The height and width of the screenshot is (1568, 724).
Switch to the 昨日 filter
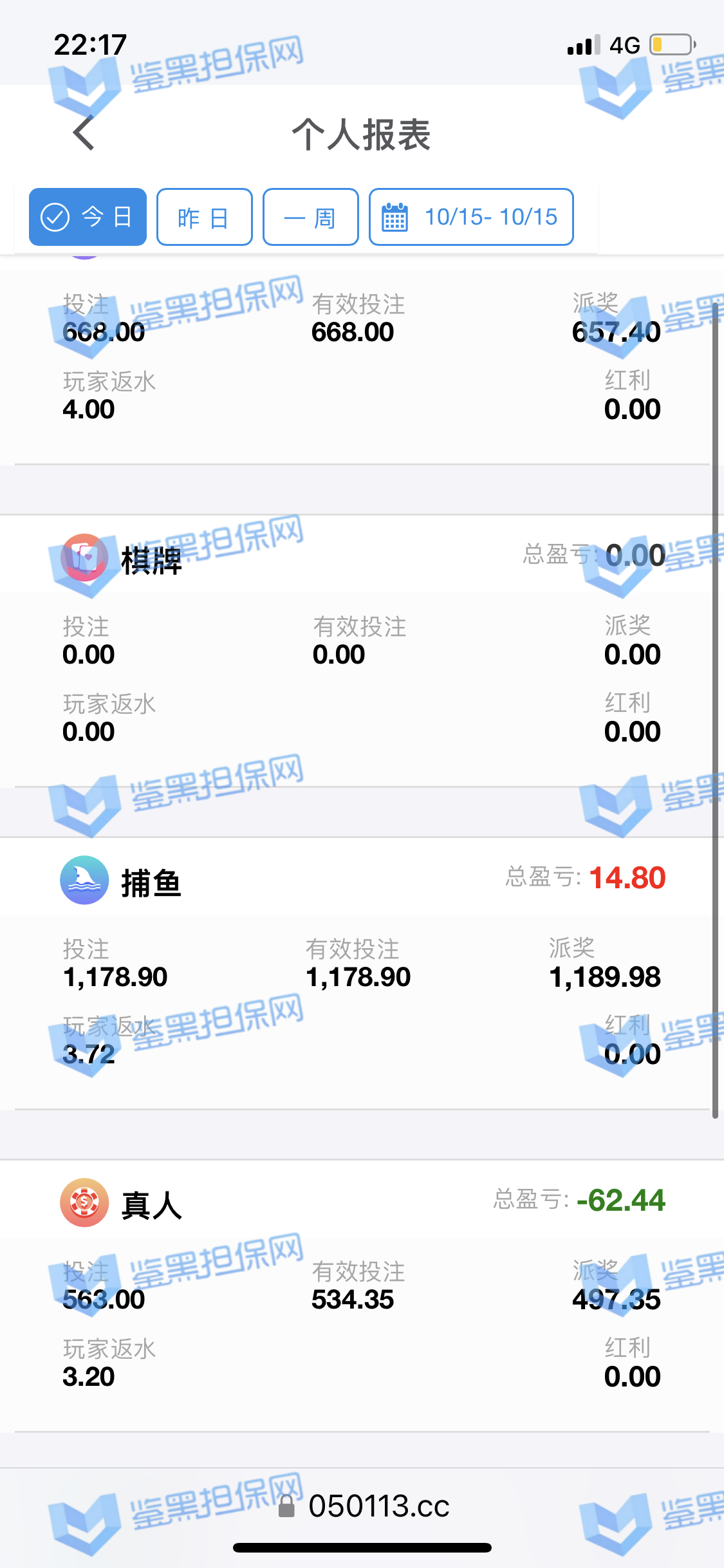coord(204,217)
